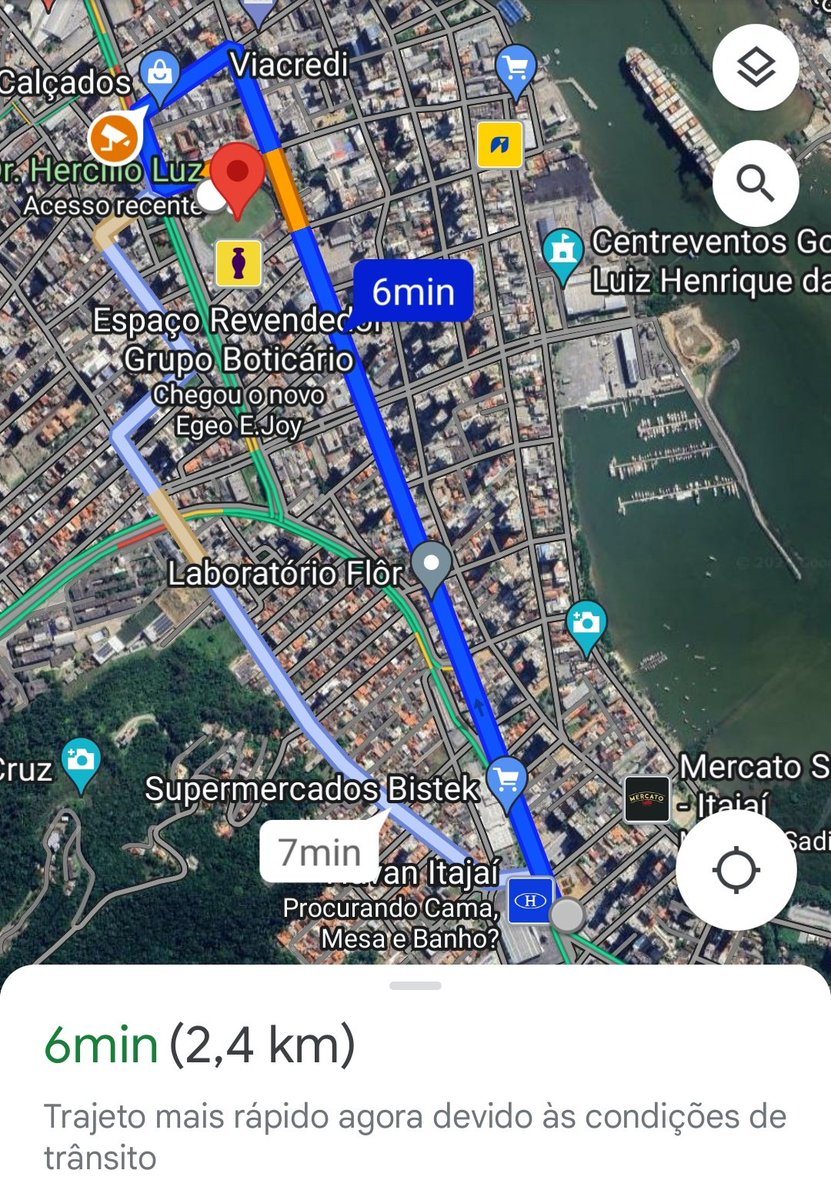Open Mercato restaurant marker

[646, 799]
